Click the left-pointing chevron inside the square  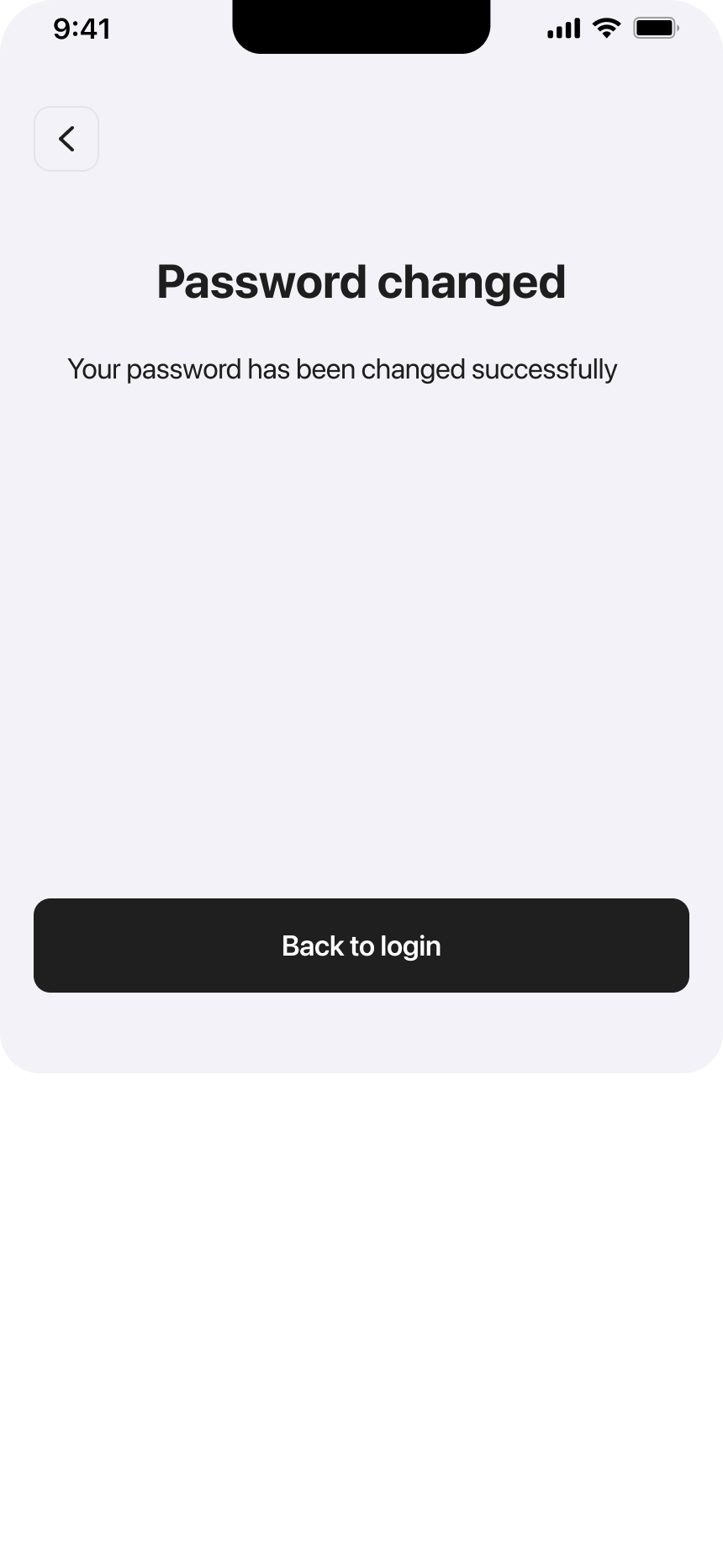pyautogui.click(x=66, y=139)
